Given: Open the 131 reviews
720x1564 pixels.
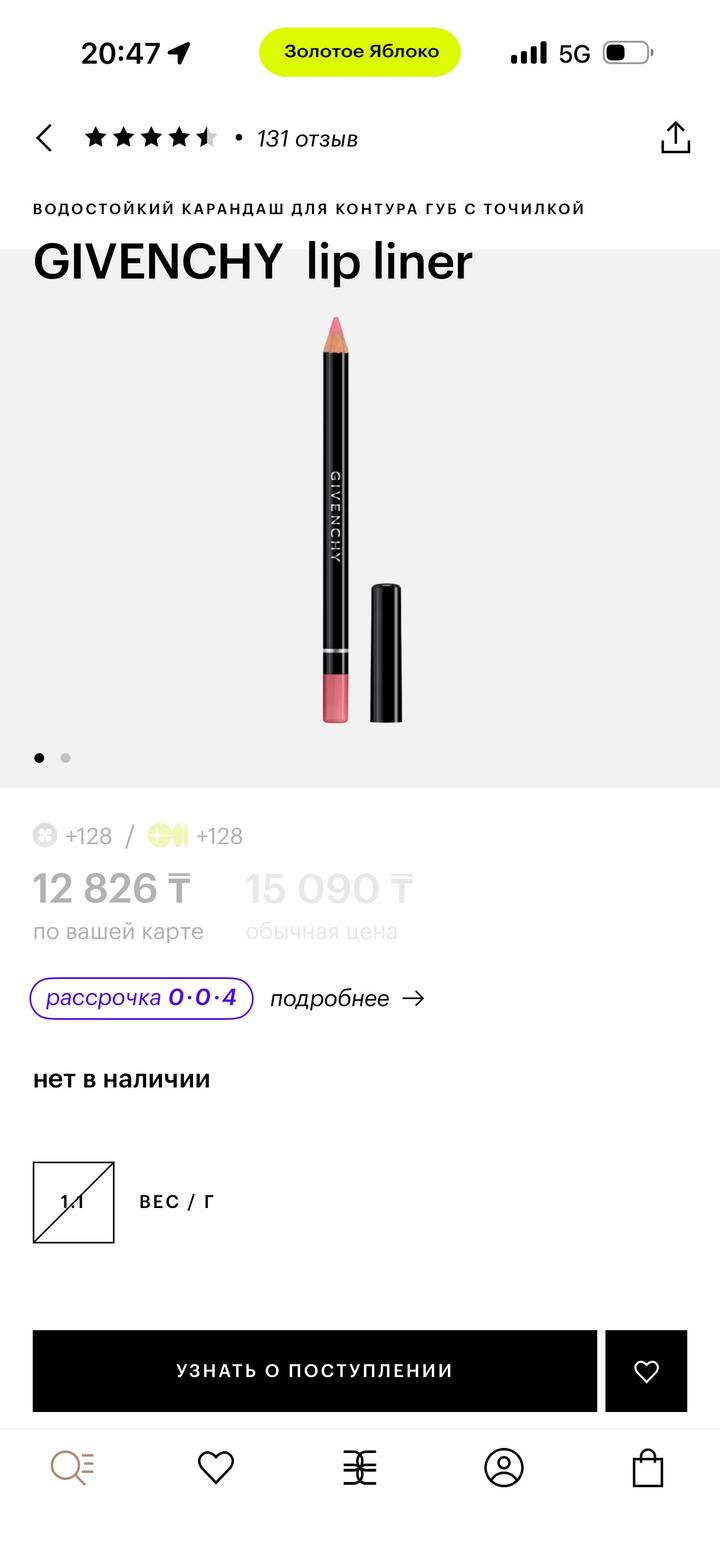Looking at the screenshot, I should [x=306, y=139].
